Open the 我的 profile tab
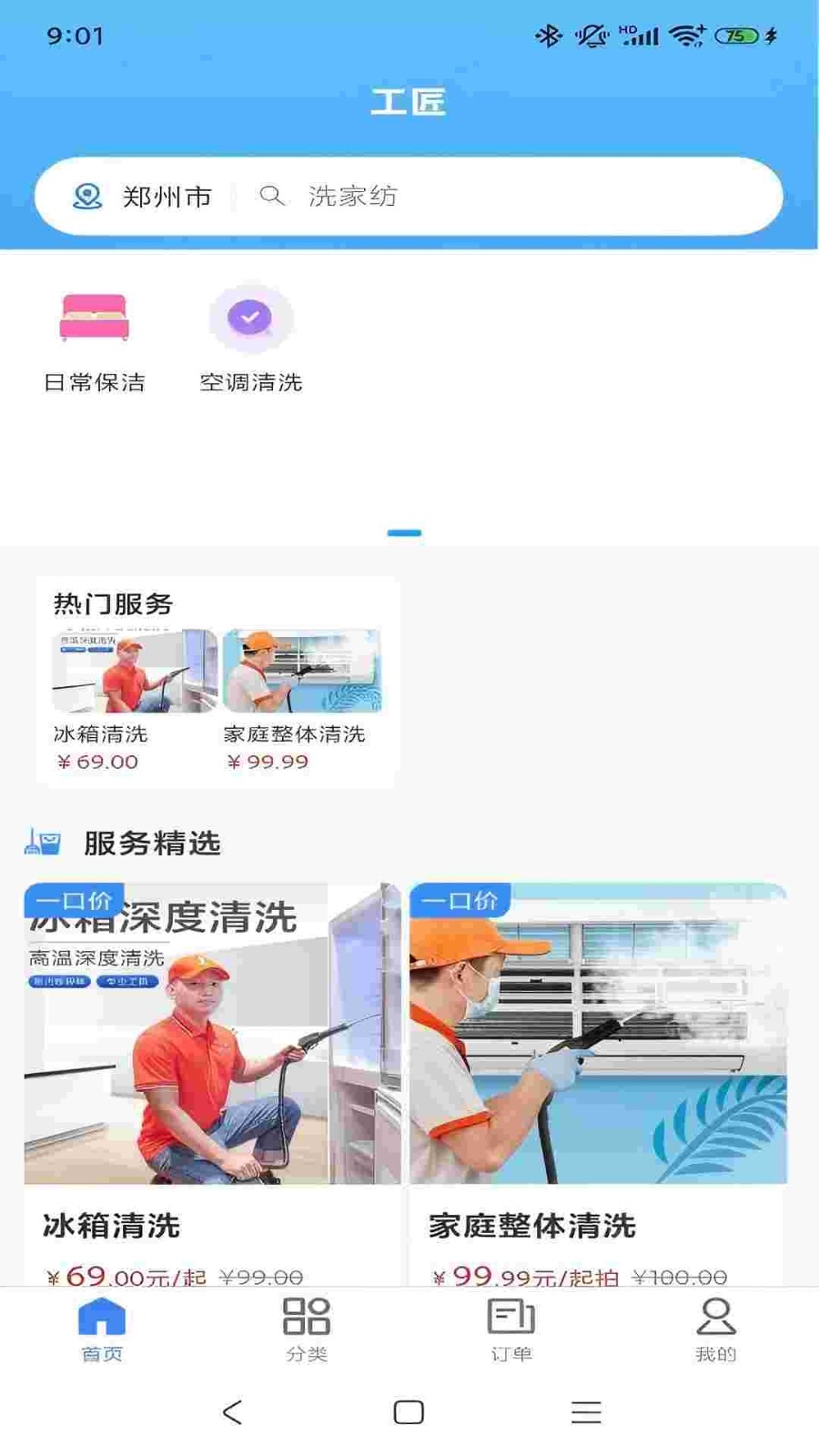819x1456 pixels. pyautogui.click(x=716, y=1329)
